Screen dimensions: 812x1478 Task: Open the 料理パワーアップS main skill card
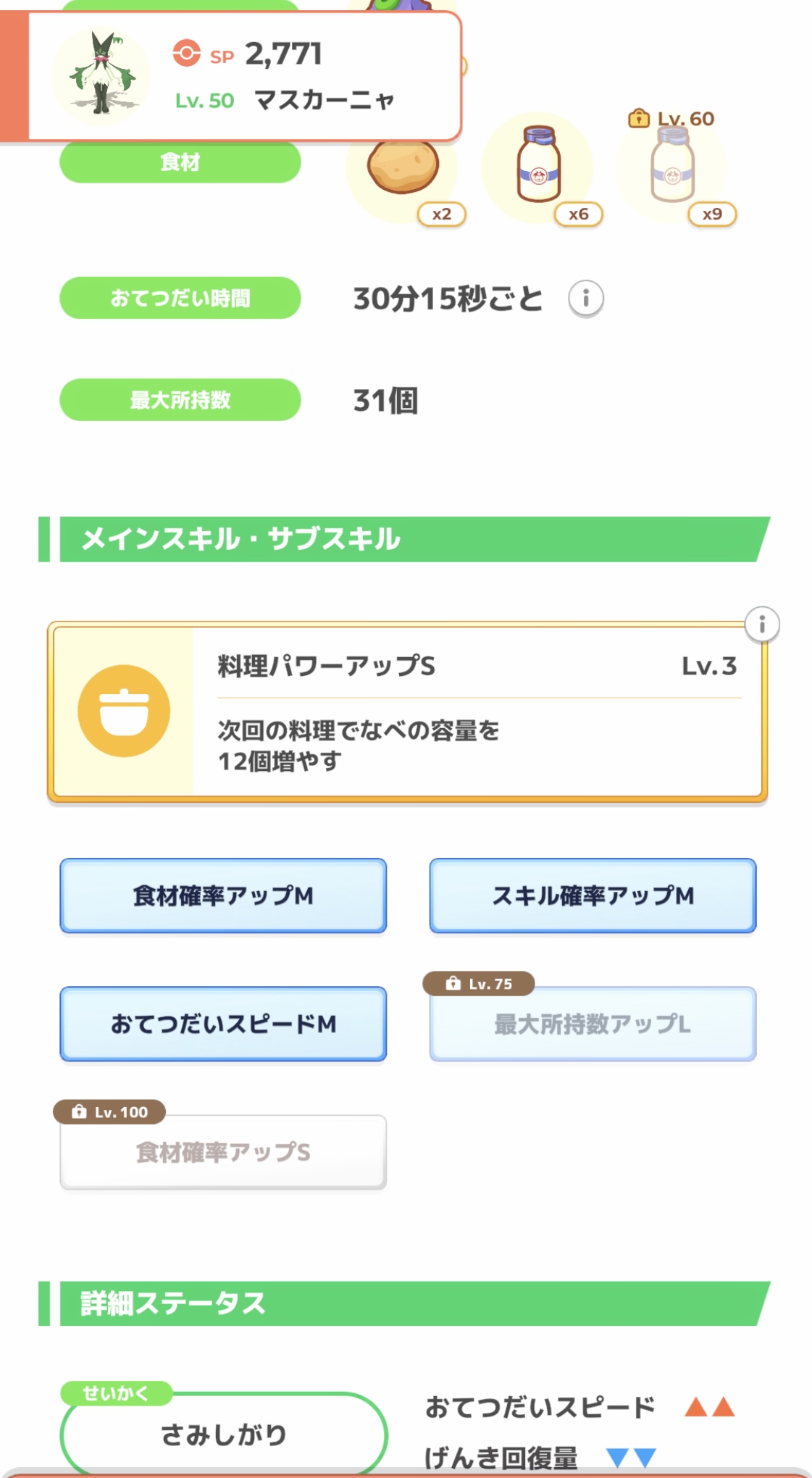coord(407,712)
